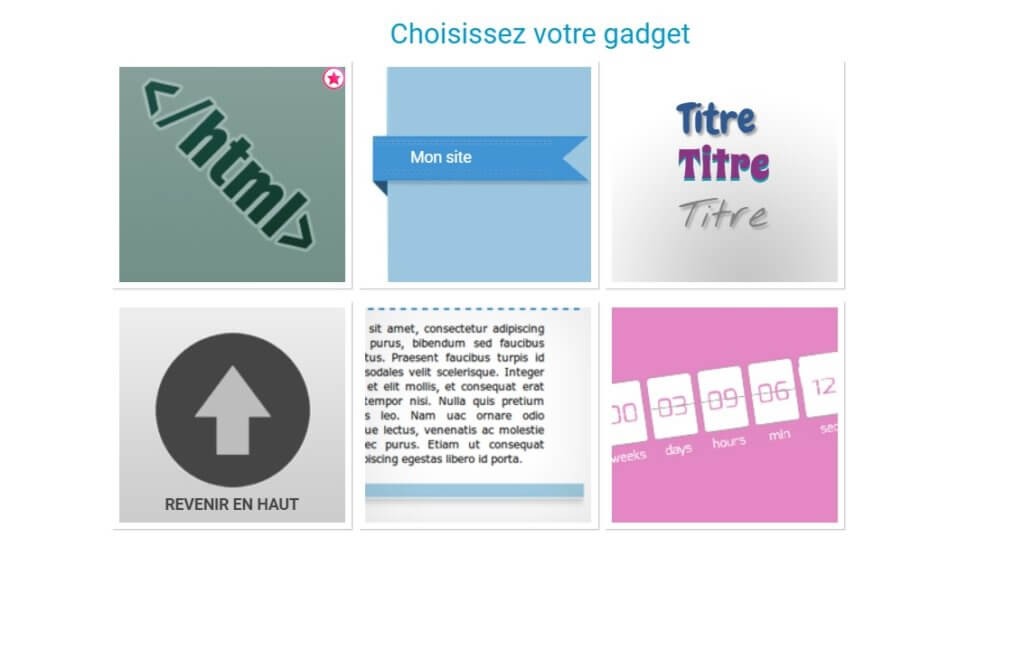Choose the pink countdown timer gadget
1024x670 pixels.
[x=725, y=415]
